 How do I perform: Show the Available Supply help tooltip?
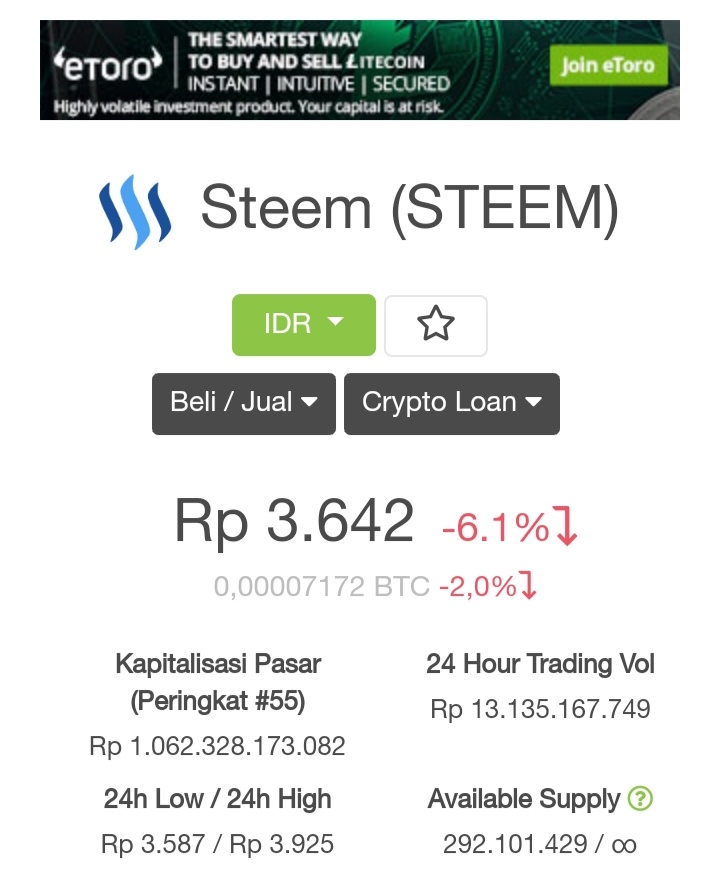pos(639,799)
